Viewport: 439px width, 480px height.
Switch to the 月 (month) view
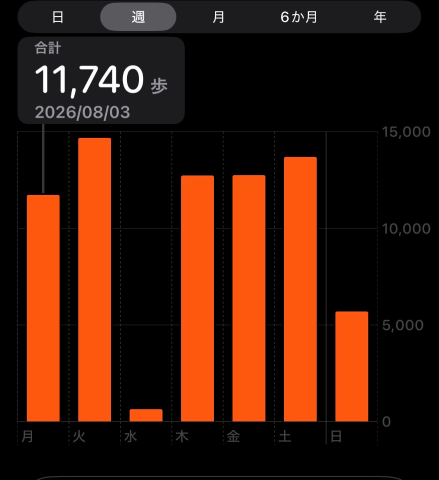(x=218, y=17)
